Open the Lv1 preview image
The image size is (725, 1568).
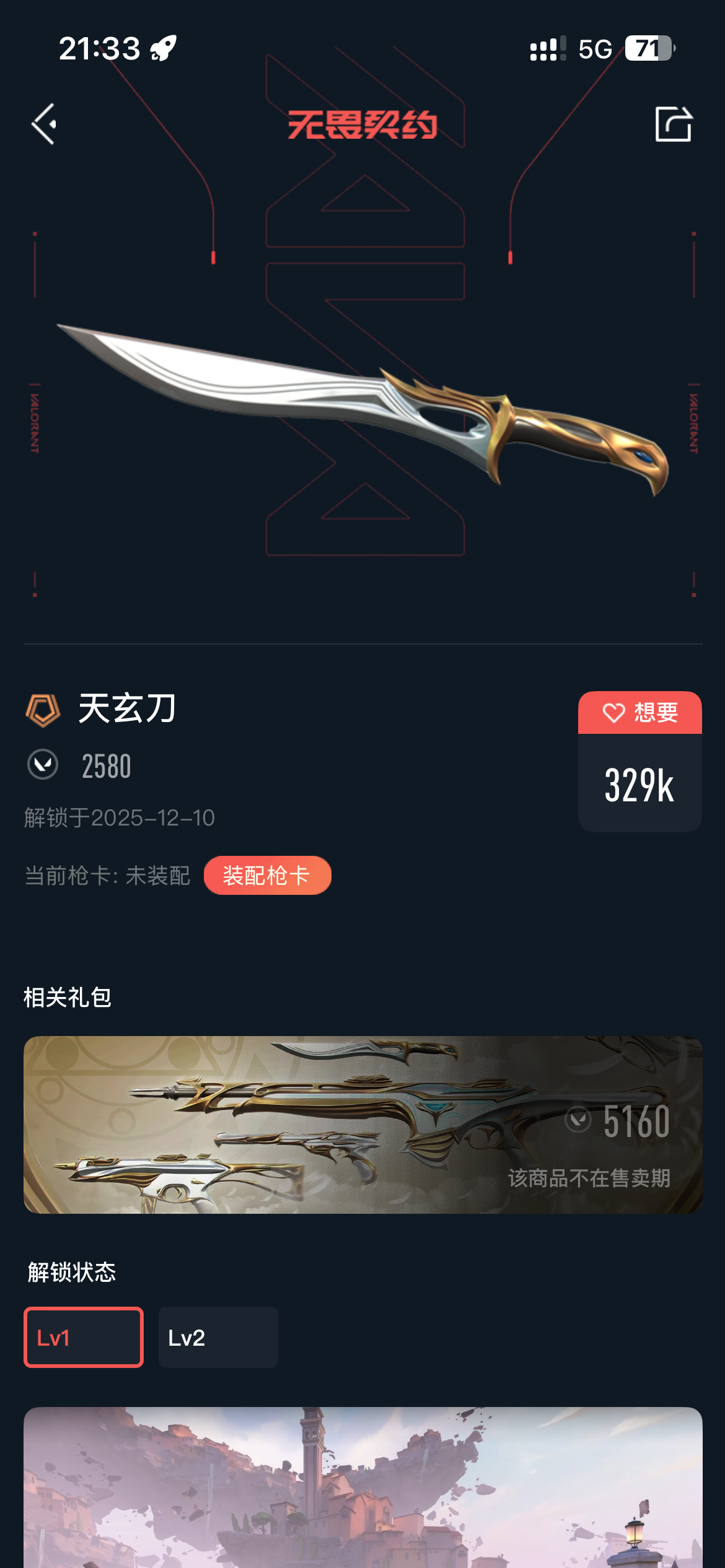click(362, 1486)
